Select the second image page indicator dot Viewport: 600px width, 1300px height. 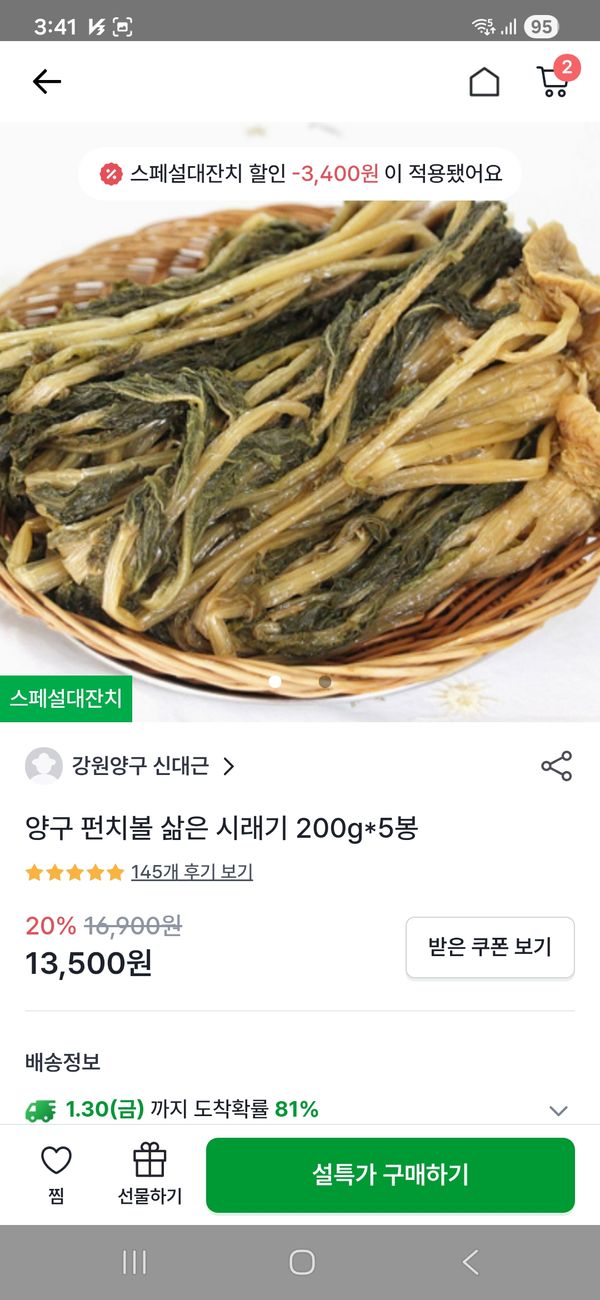click(x=325, y=682)
